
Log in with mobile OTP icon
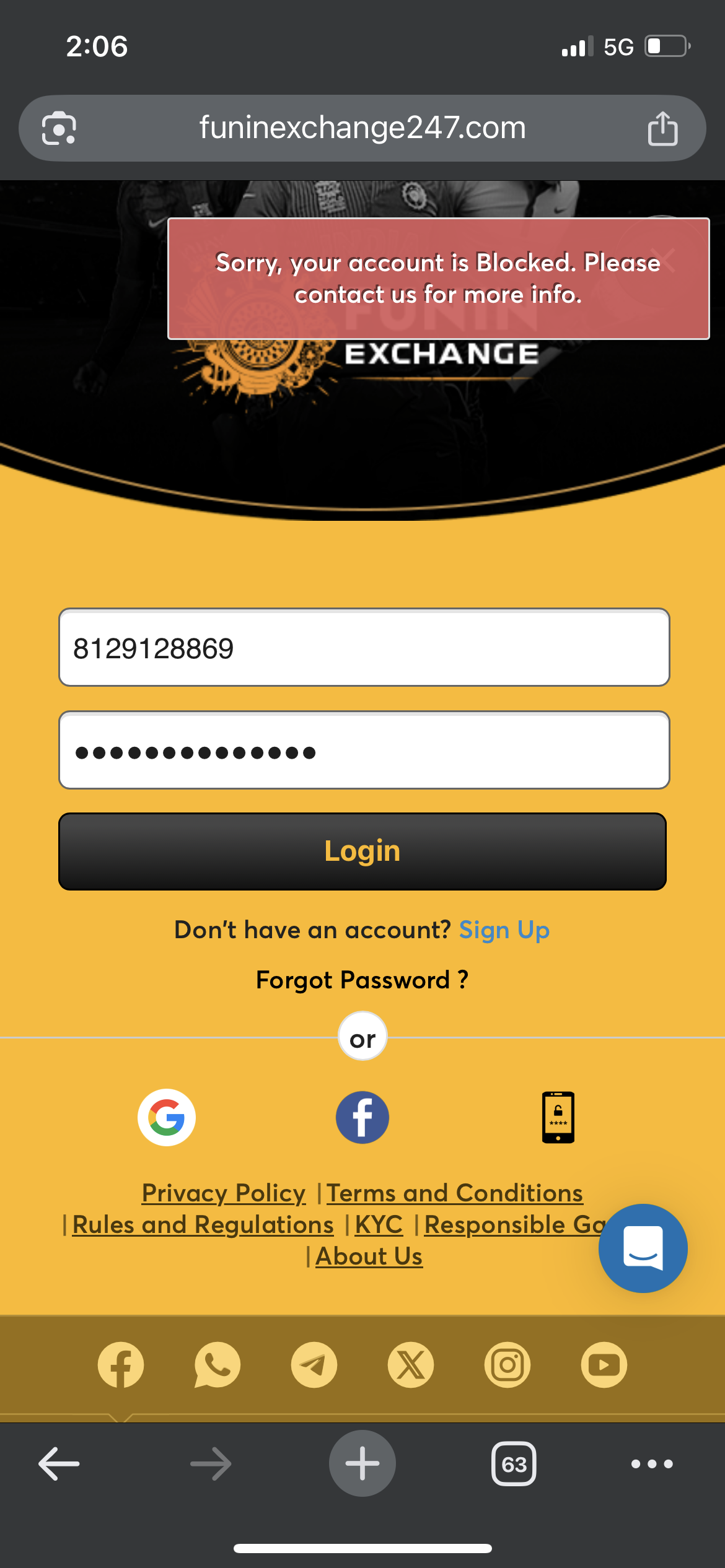click(x=558, y=1117)
